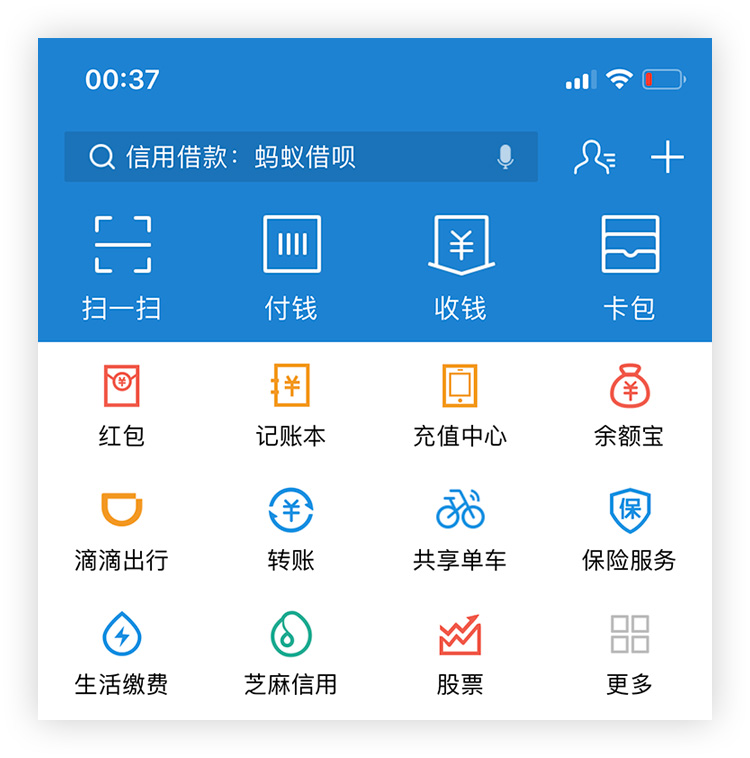Open 股票 stocks

460,654
